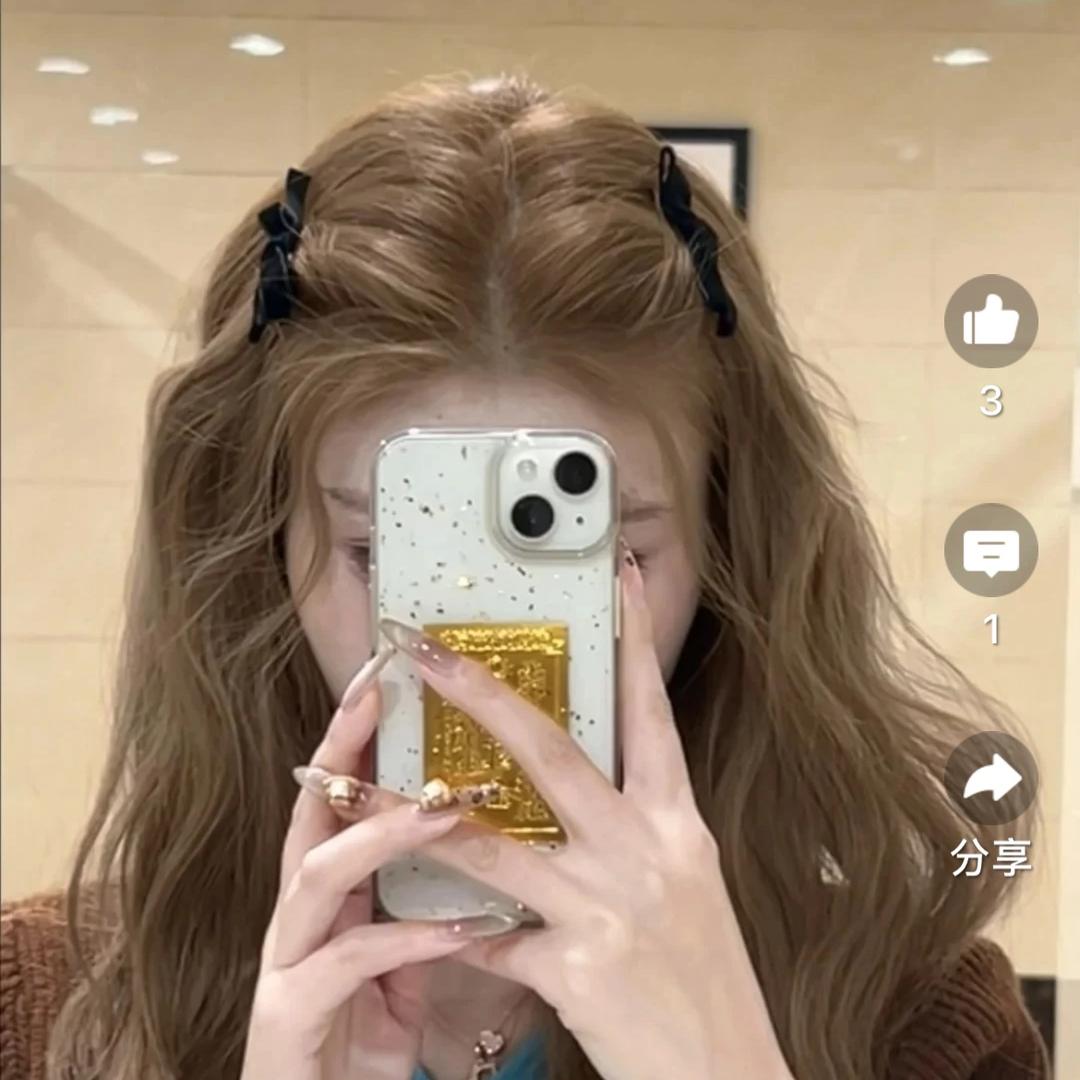
Task: Share this video via 分享
Action: coord(990,778)
